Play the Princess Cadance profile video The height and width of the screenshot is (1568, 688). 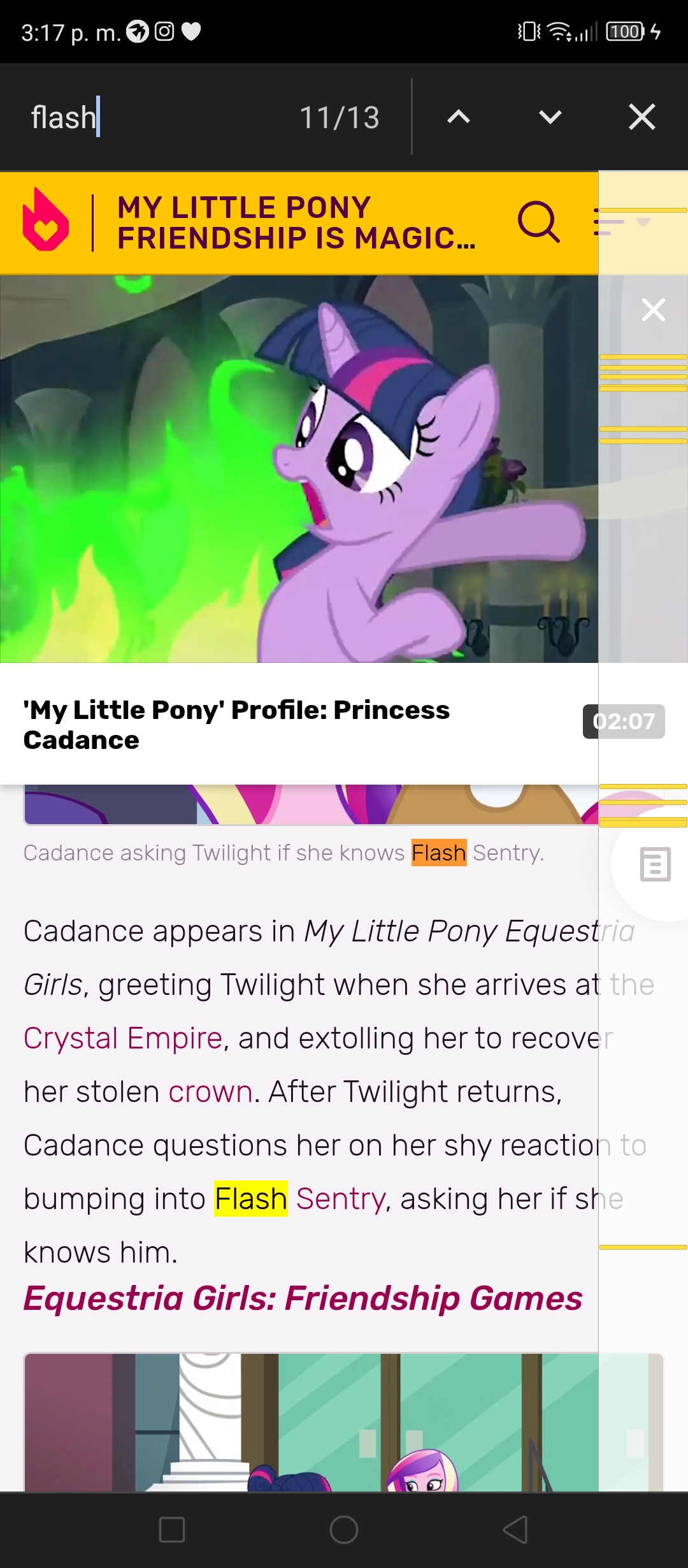[299, 469]
